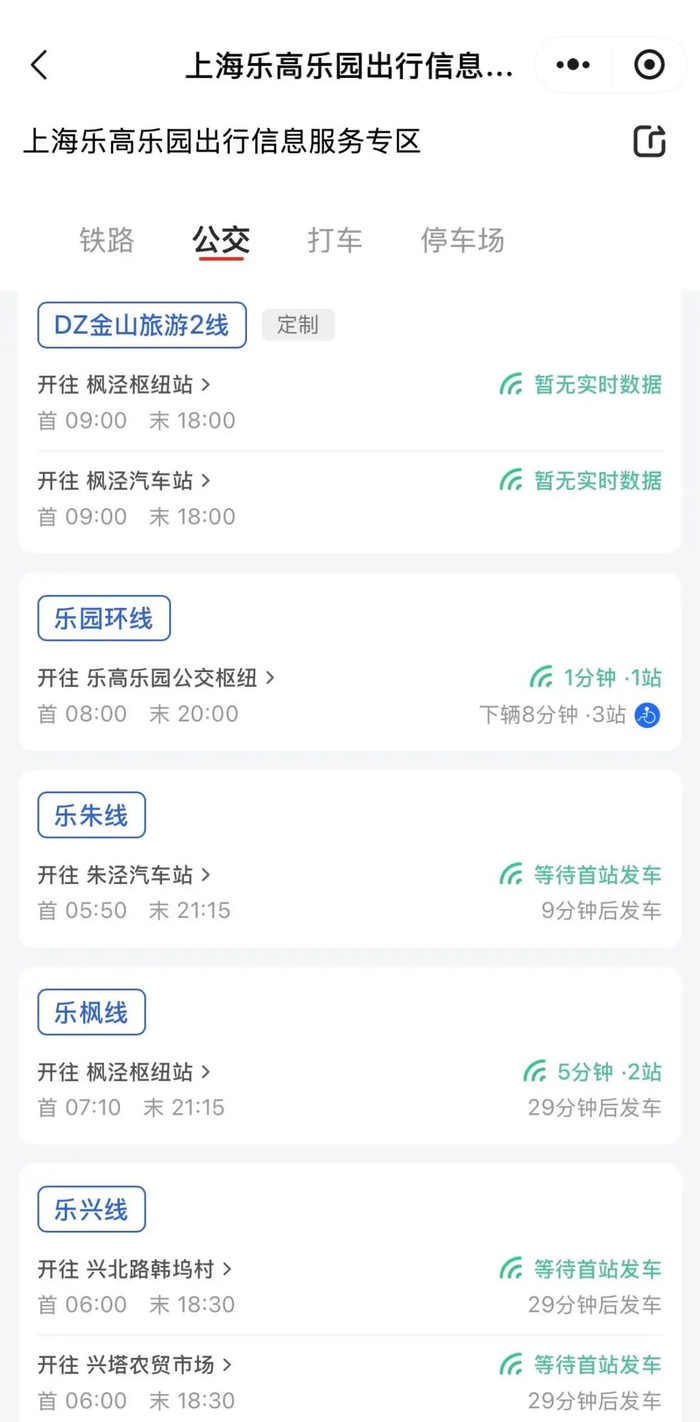Open the 乐朱线 route label
This screenshot has height=1422, width=700.
(91, 815)
